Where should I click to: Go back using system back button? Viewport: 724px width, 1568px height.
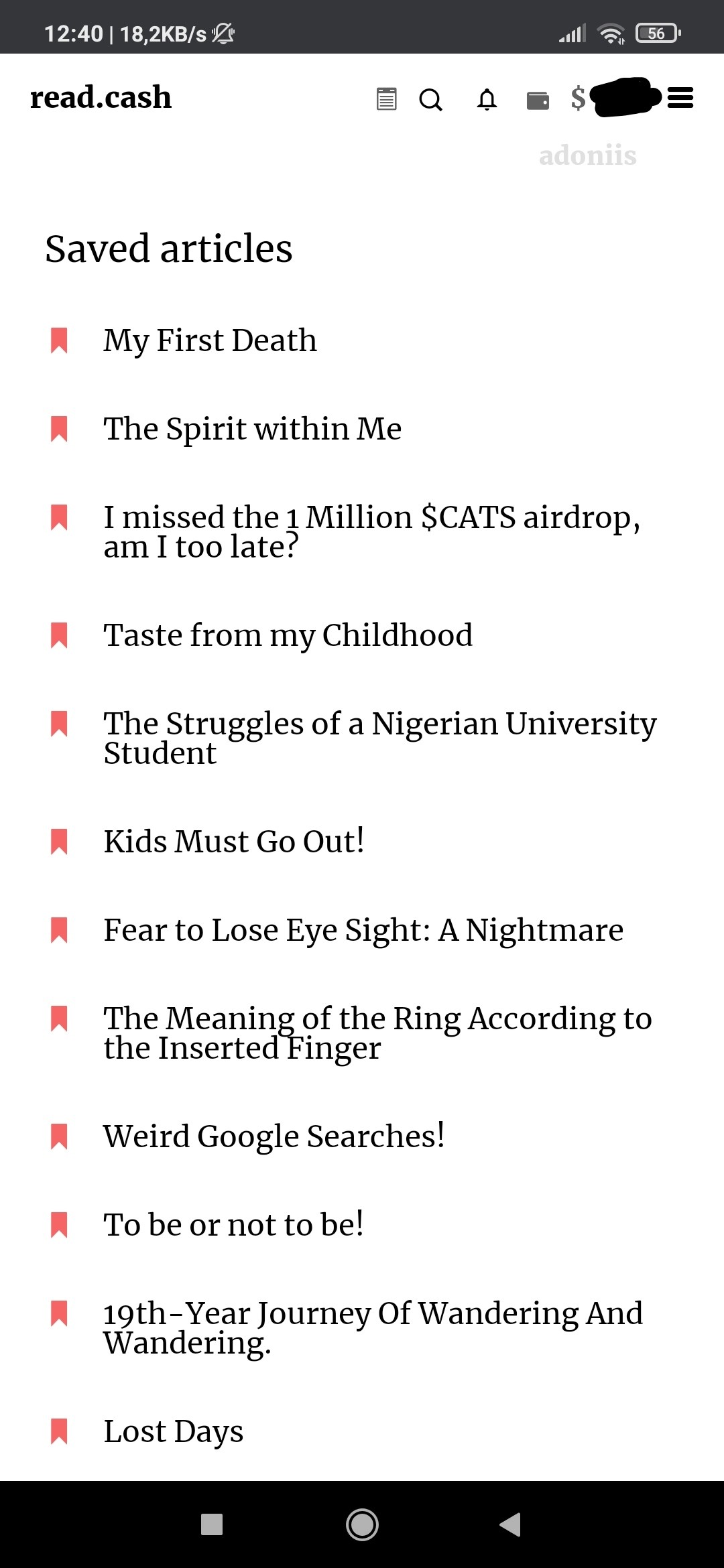(511, 1524)
